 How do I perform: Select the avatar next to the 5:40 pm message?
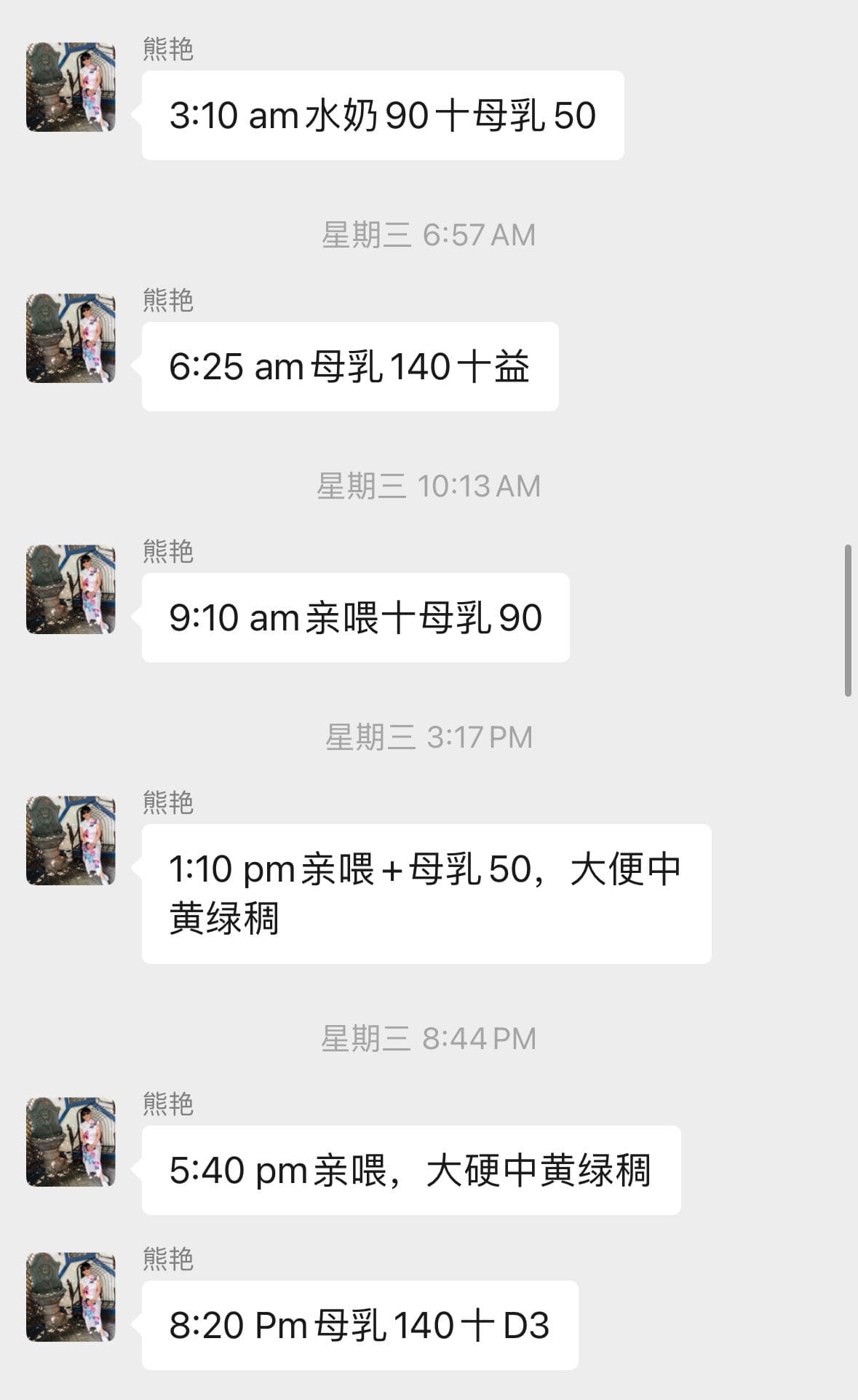click(x=71, y=1142)
